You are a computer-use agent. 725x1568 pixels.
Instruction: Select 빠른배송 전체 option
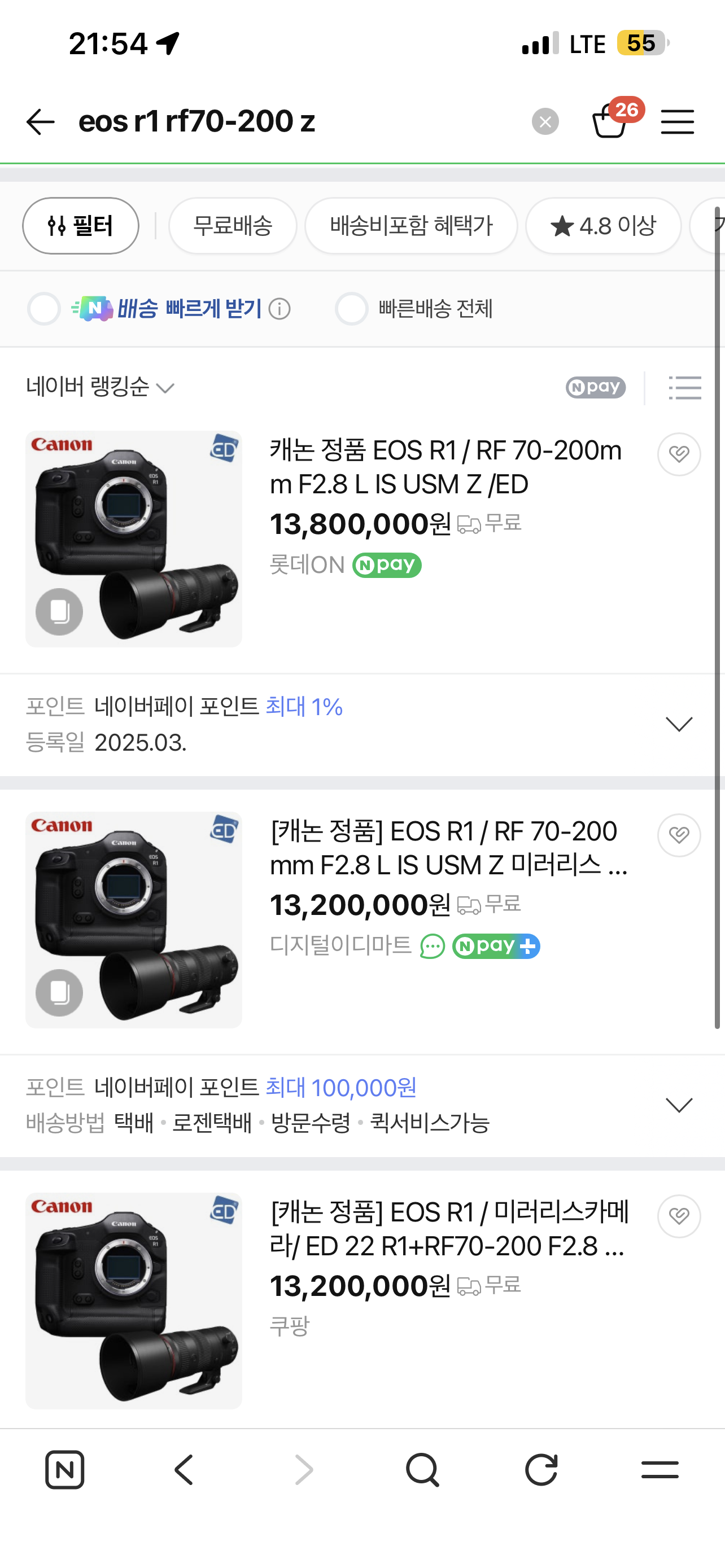tap(351, 309)
